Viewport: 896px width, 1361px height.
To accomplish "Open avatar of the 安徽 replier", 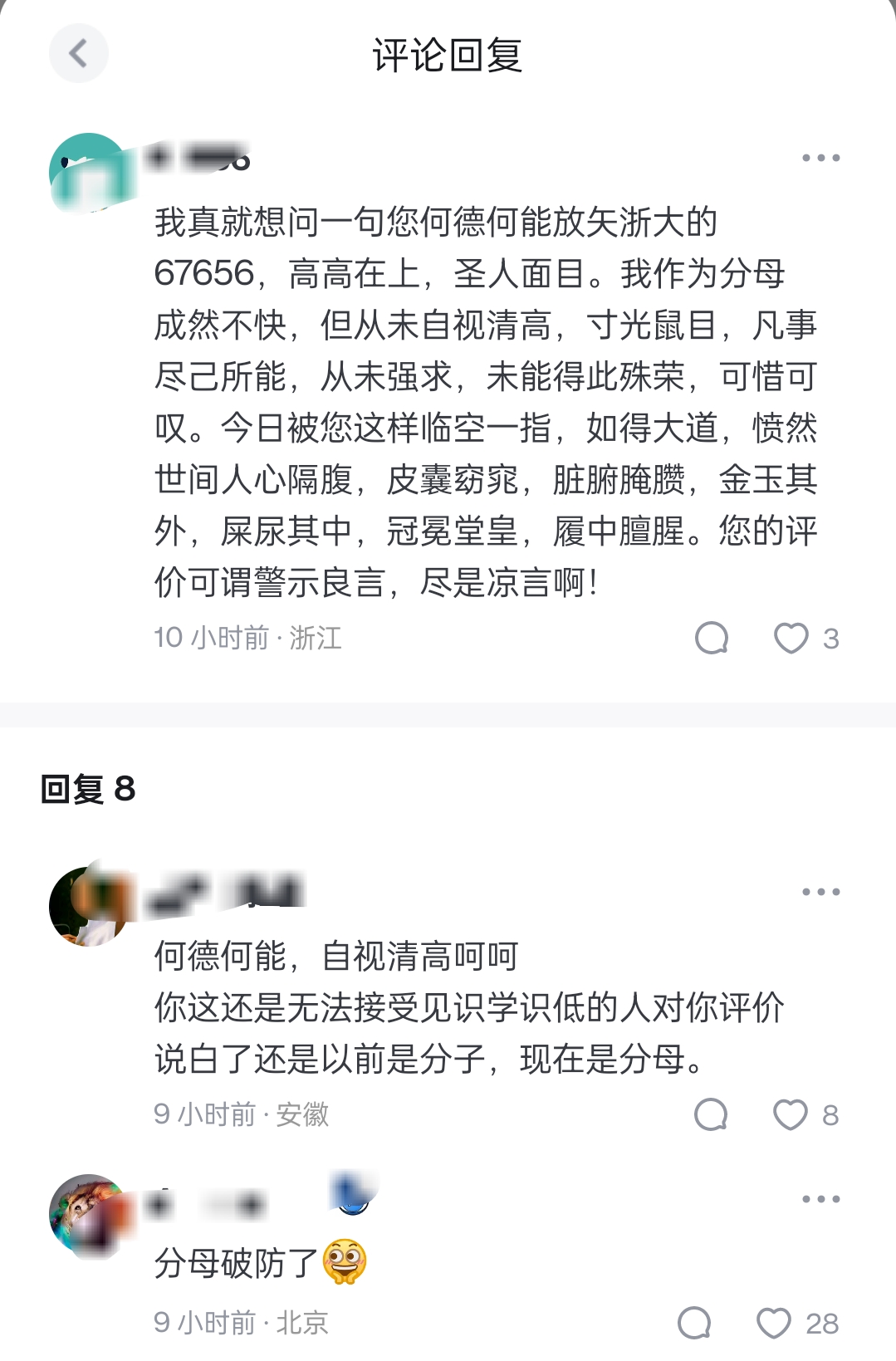I will click(88, 905).
